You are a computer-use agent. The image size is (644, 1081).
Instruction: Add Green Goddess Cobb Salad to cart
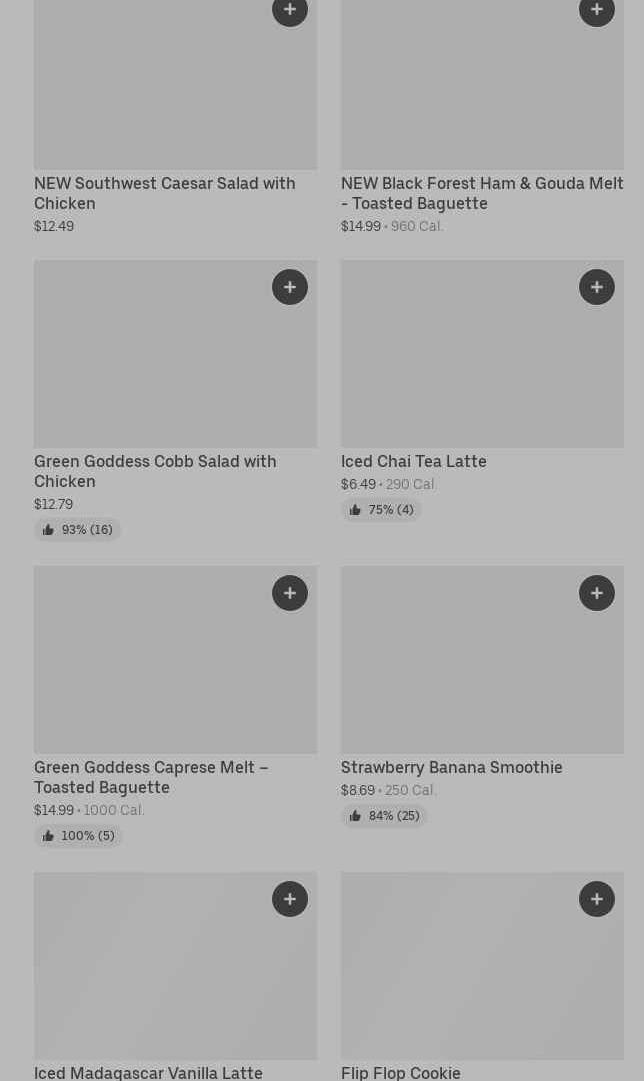pos(290,287)
